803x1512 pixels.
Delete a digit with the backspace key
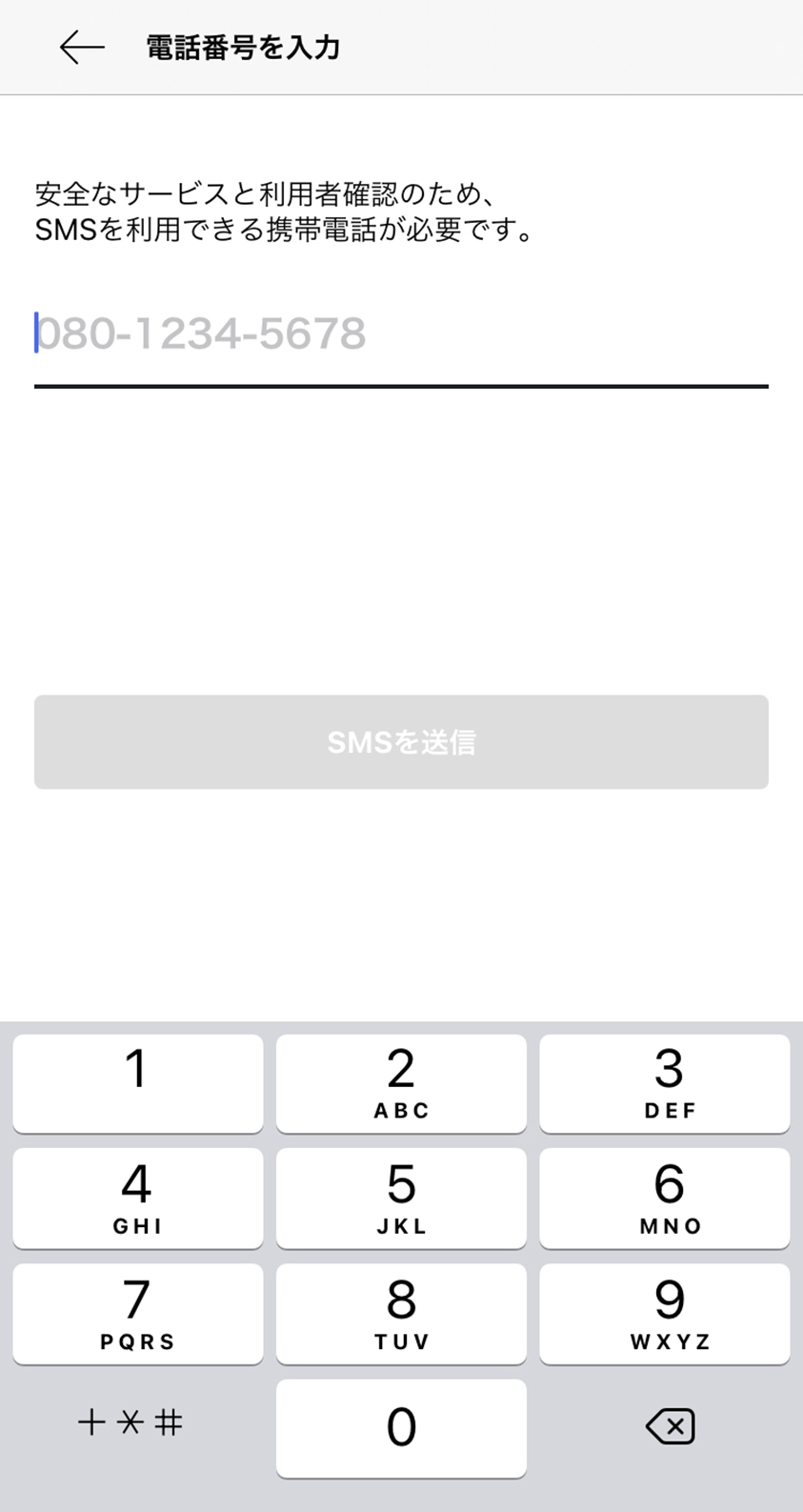click(x=670, y=1426)
